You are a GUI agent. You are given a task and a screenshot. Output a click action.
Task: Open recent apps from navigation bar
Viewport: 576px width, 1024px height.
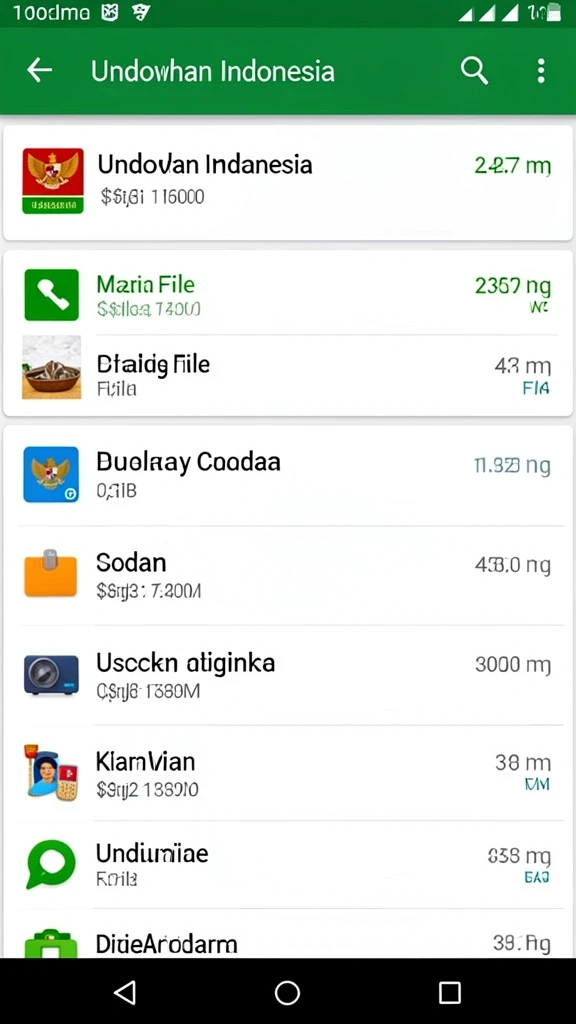point(449,993)
